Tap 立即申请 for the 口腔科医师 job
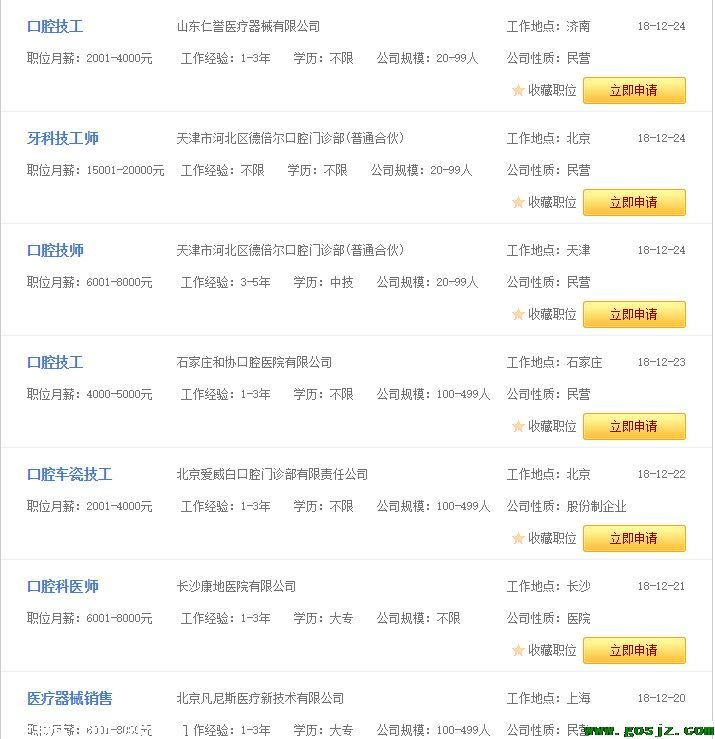This screenshot has width=715, height=739. coord(634,650)
